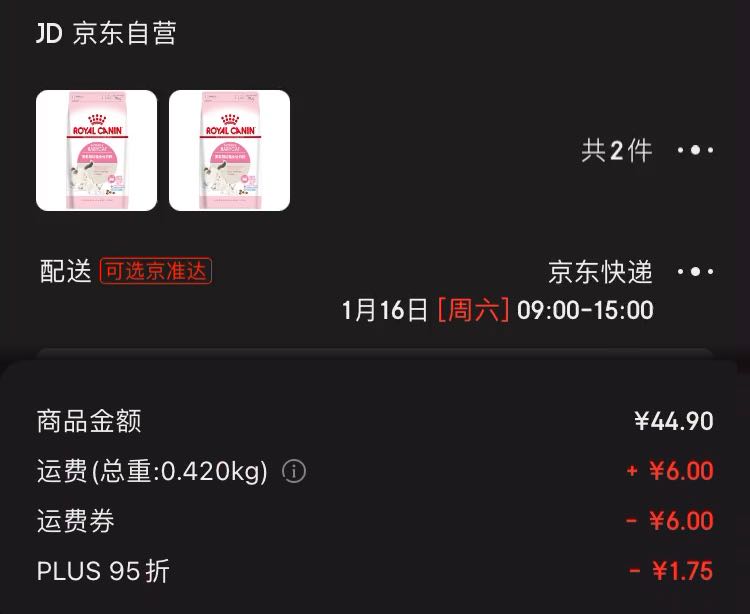Open delivery options dots beside 京东快递
750x614 pixels.
695,272
